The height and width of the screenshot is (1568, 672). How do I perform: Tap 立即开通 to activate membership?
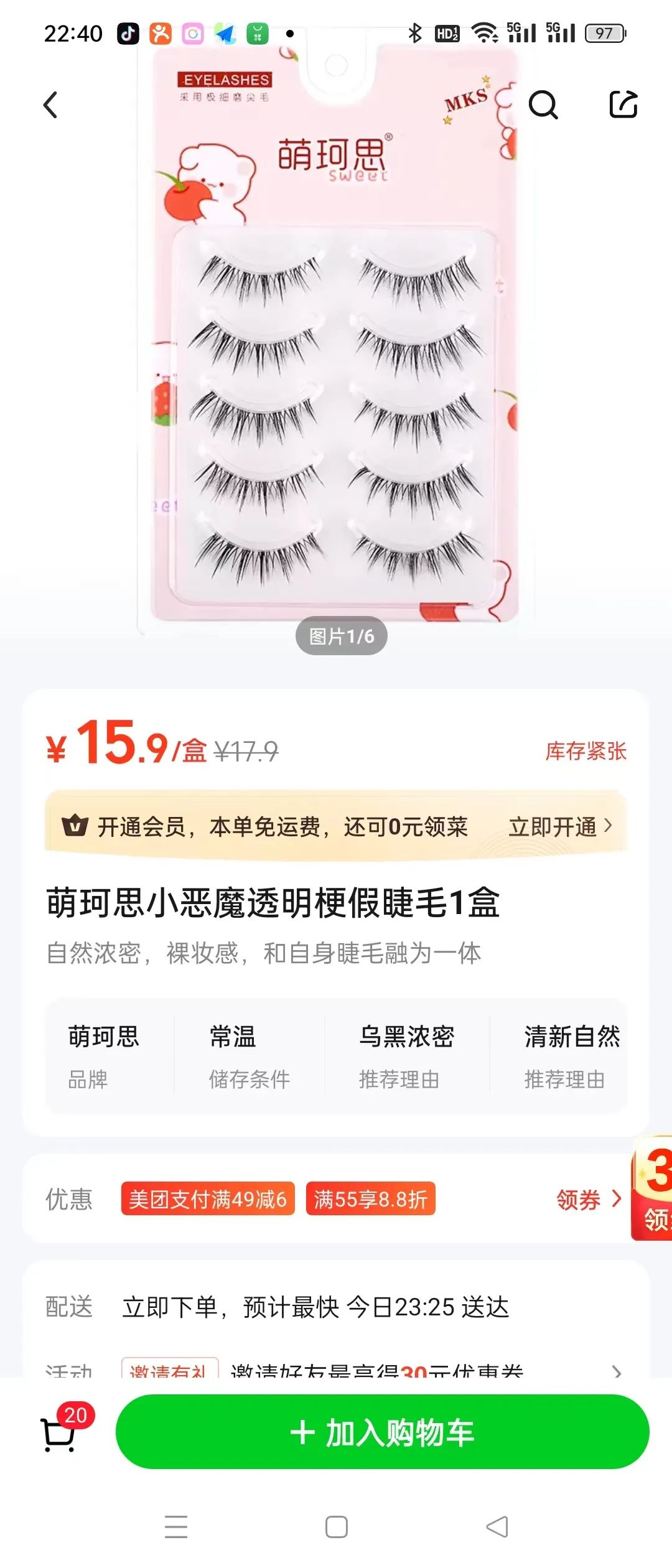pos(561,826)
